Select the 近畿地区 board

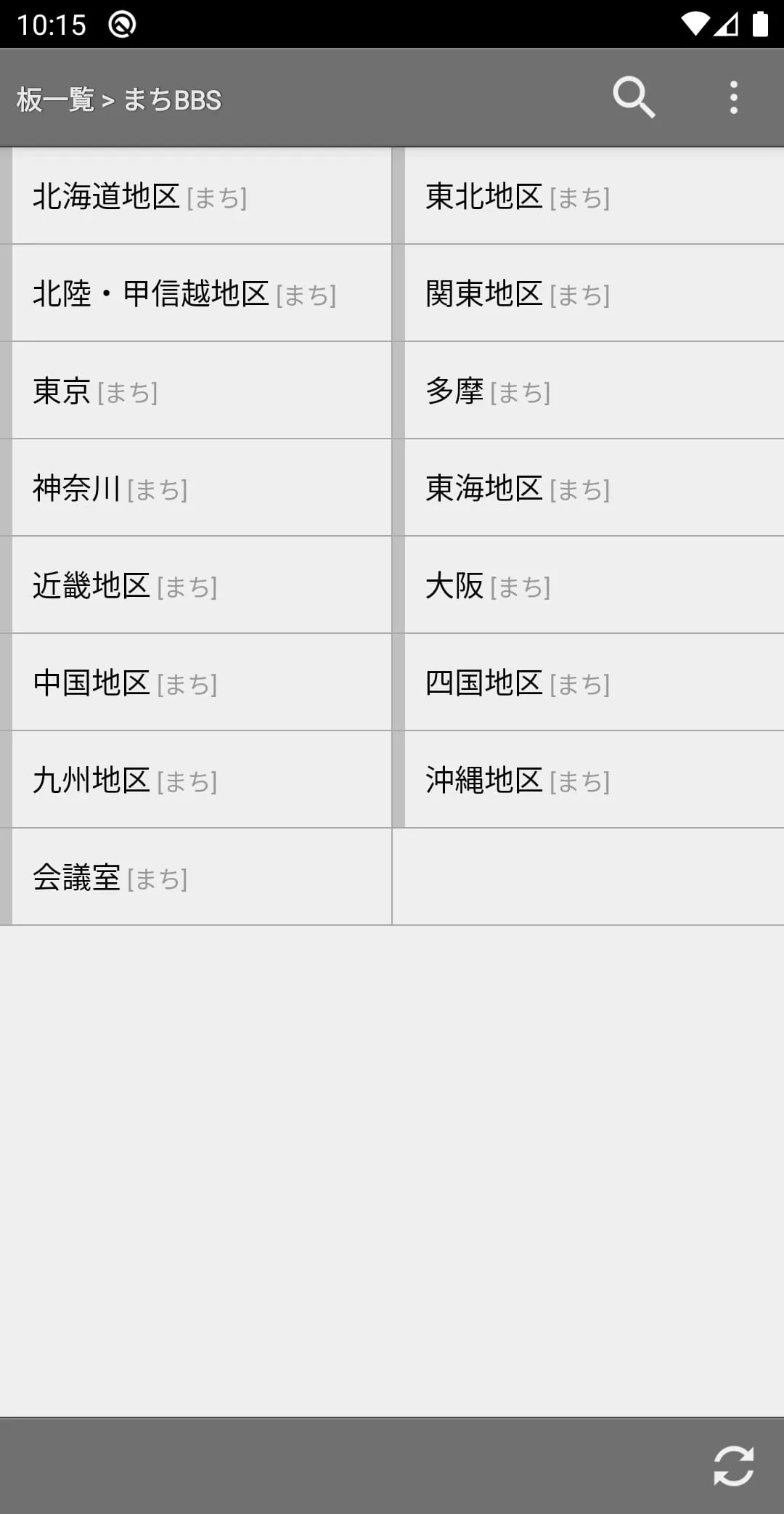pyautogui.click(x=202, y=585)
